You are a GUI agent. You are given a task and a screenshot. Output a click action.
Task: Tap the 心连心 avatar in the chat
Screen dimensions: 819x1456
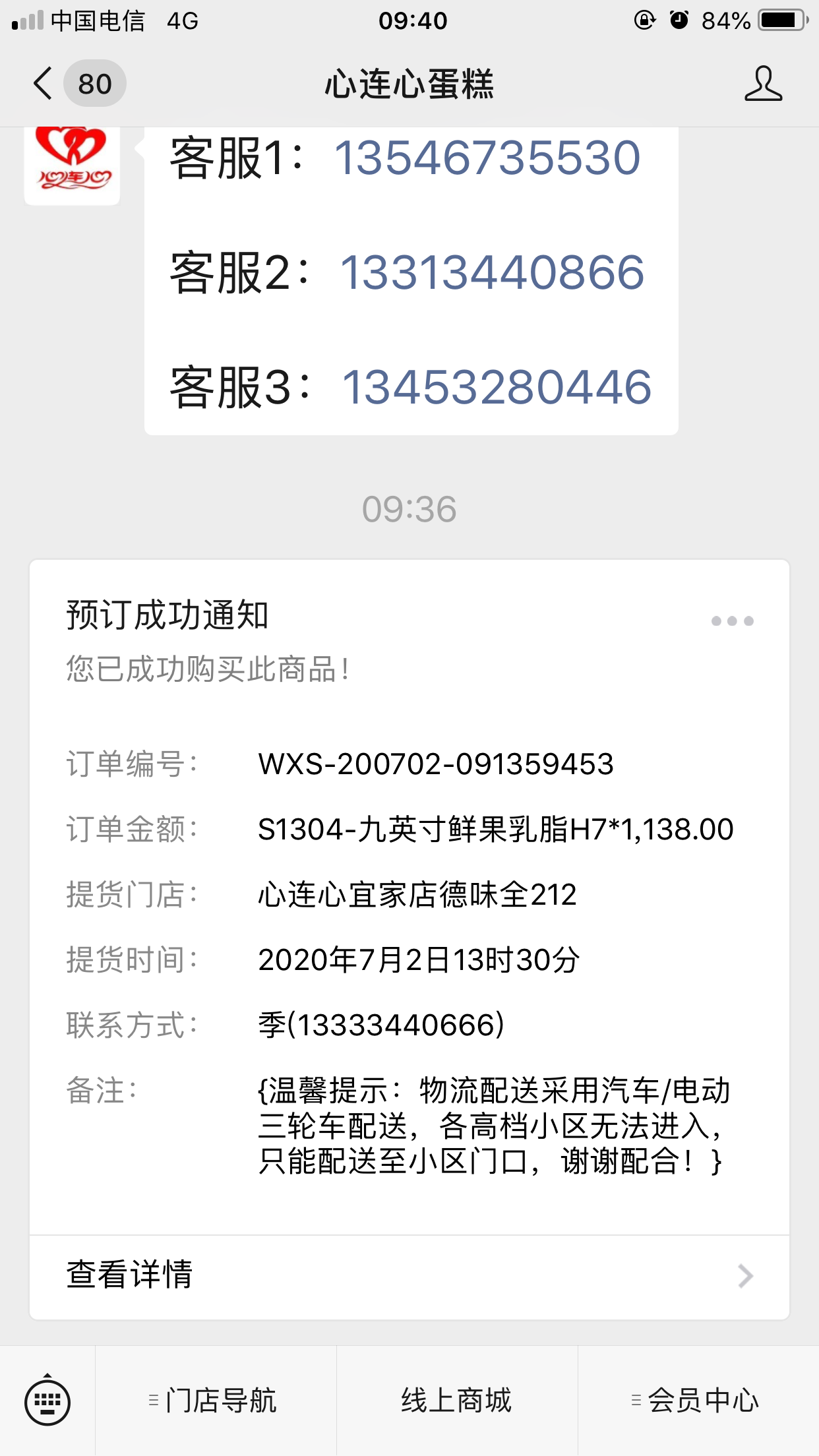73,165
